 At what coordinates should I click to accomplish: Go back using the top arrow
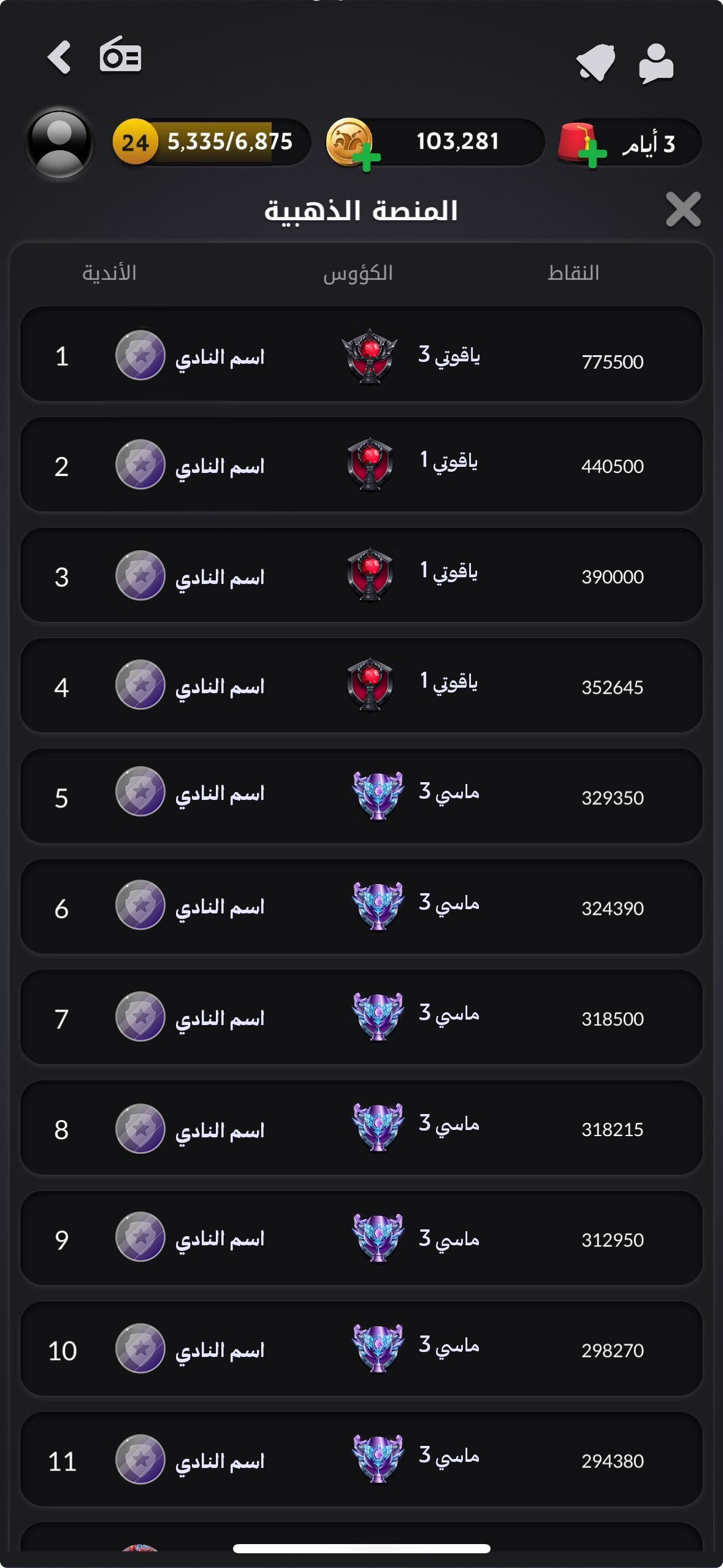click(x=59, y=58)
